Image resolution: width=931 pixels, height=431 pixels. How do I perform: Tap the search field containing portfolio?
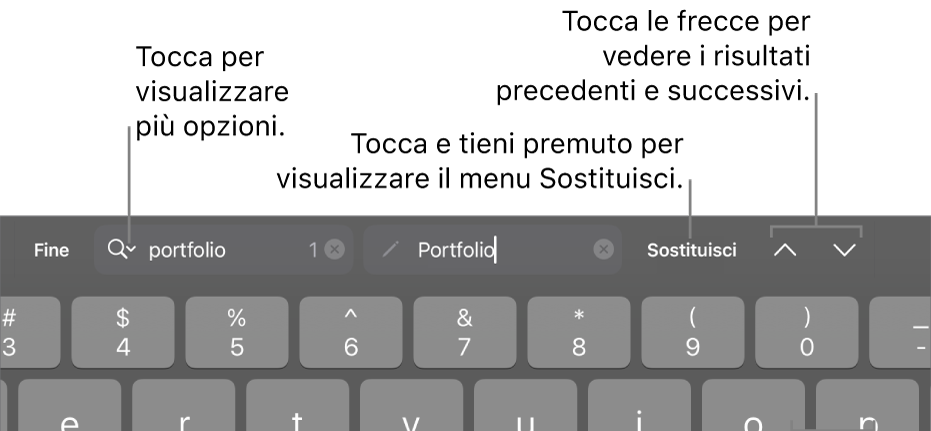[220, 250]
